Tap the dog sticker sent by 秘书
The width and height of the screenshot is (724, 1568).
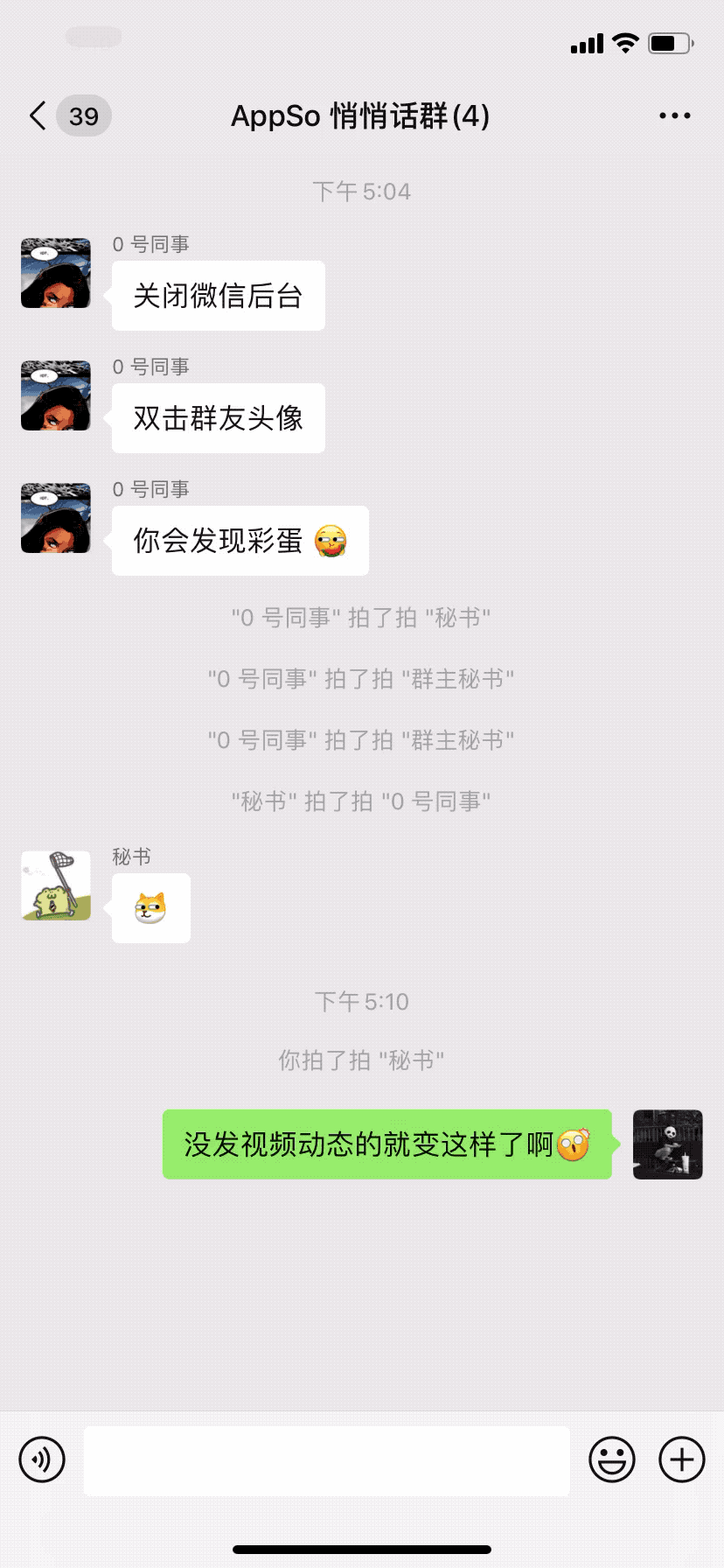point(150,907)
